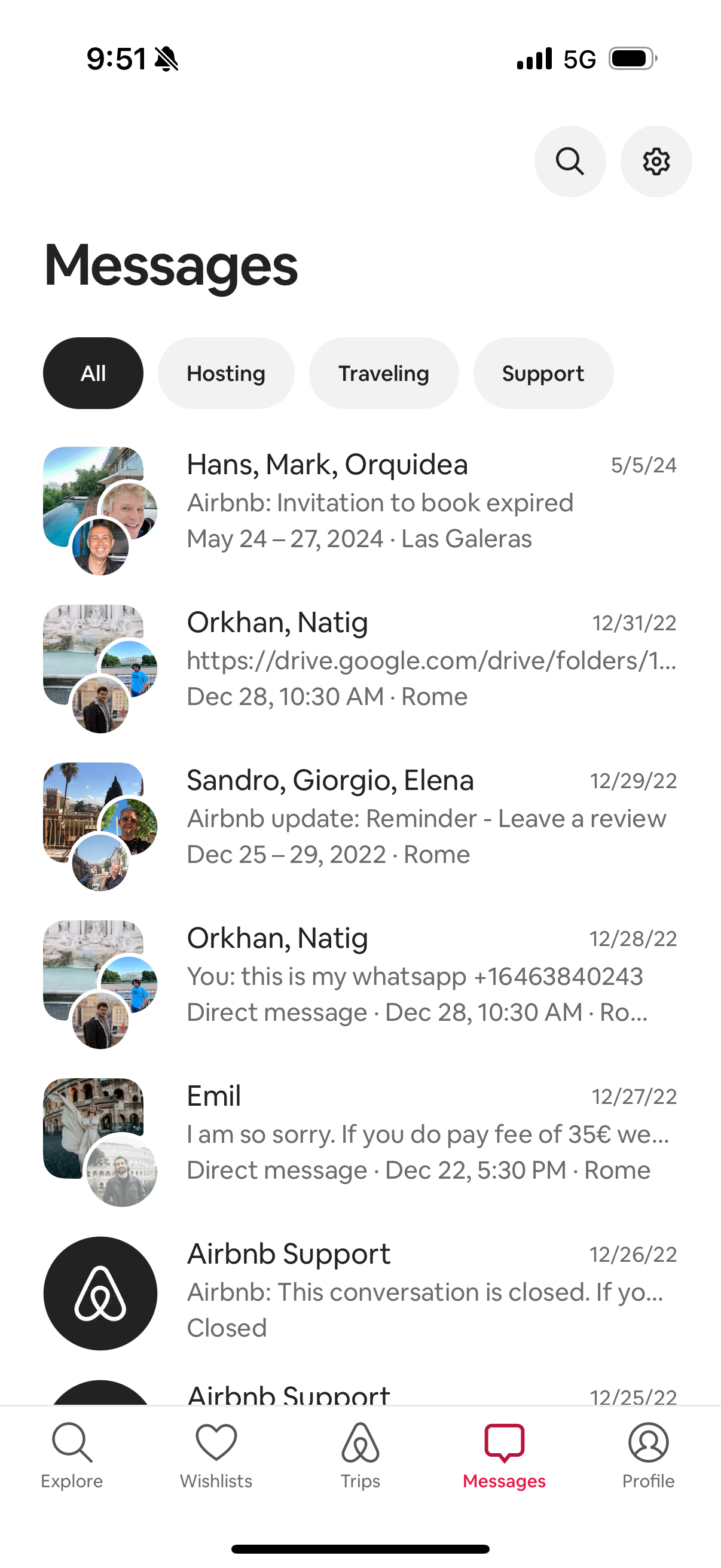Enable the Support message filter
The height and width of the screenshot is (1568, 721).
(543, 373)
